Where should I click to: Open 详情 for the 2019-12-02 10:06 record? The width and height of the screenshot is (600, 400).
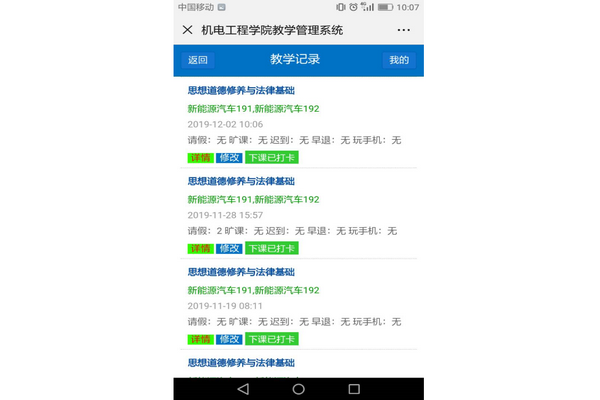(199, 157)
